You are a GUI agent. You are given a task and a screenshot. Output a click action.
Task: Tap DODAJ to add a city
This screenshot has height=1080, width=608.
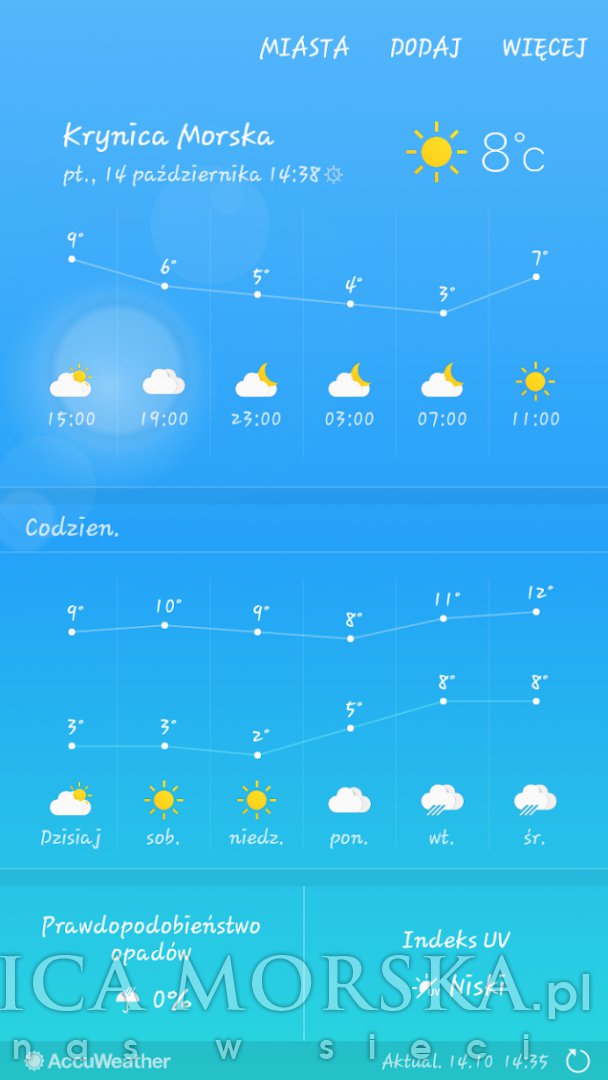click(x=425, y=48)
